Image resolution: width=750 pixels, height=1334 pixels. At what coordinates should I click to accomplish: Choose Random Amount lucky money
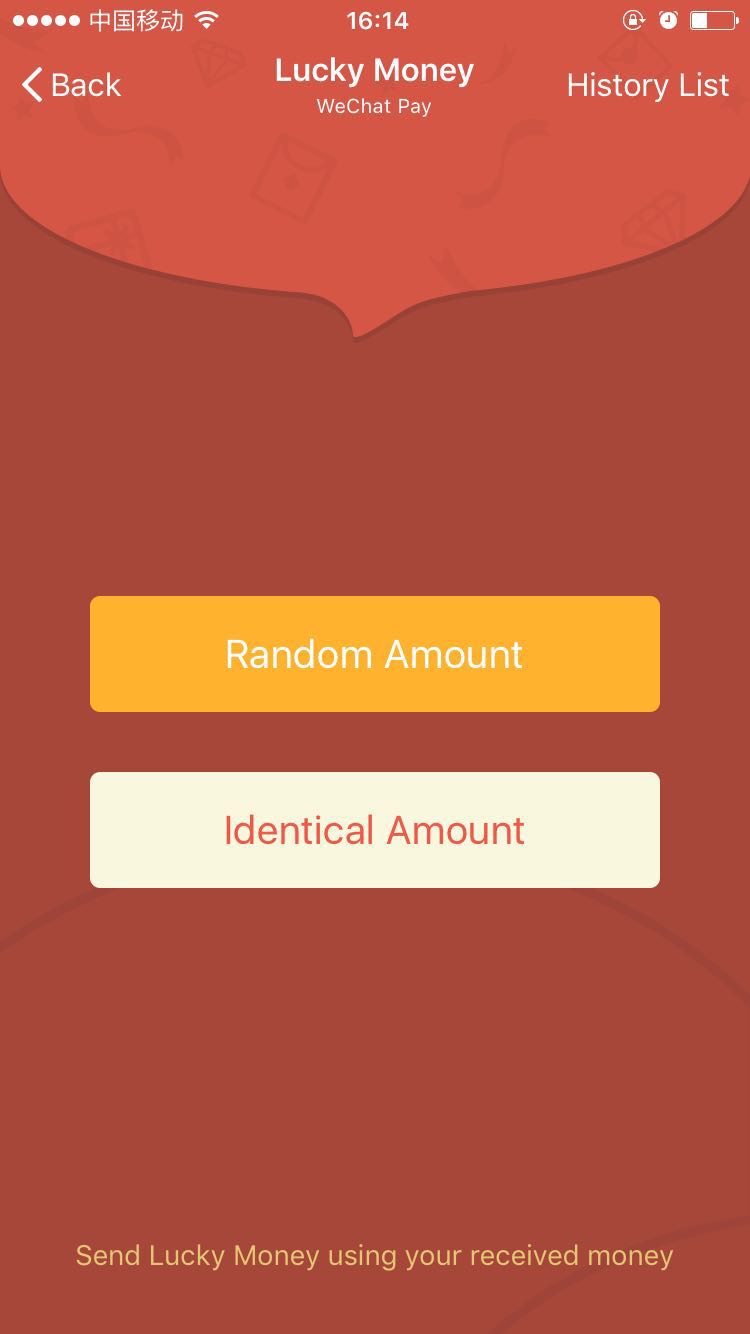(x=375, y=654)
